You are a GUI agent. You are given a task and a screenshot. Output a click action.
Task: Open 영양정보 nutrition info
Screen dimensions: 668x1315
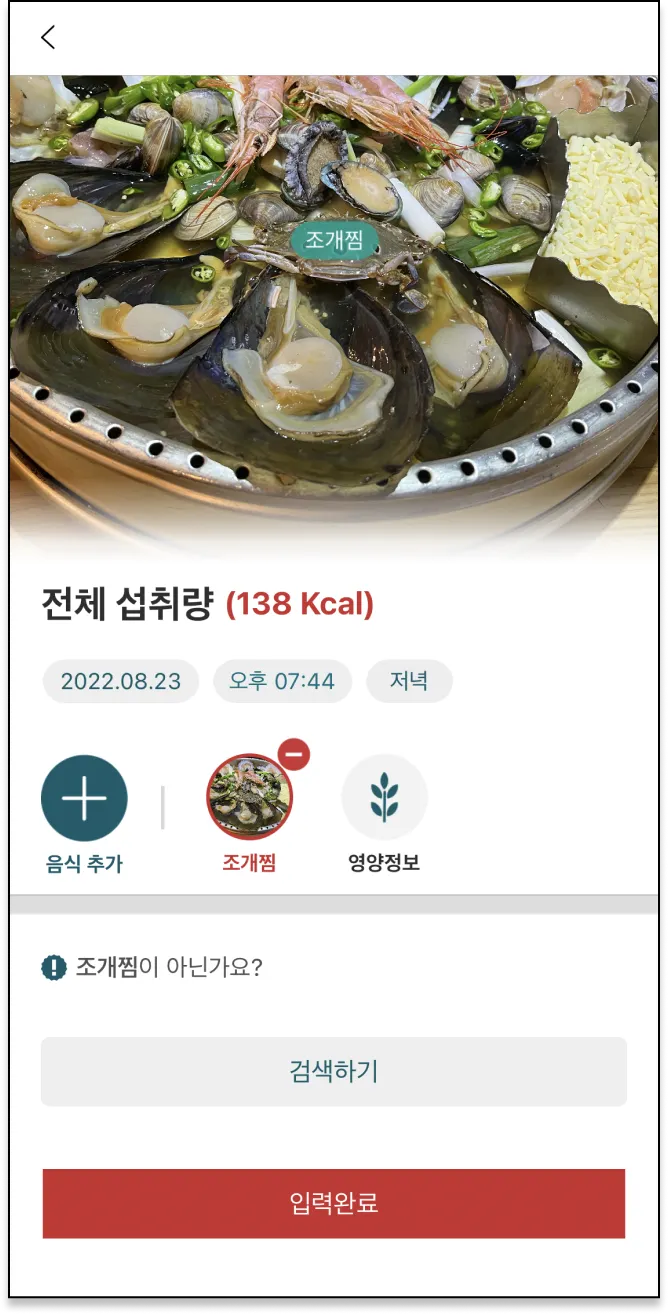point(384,798)
